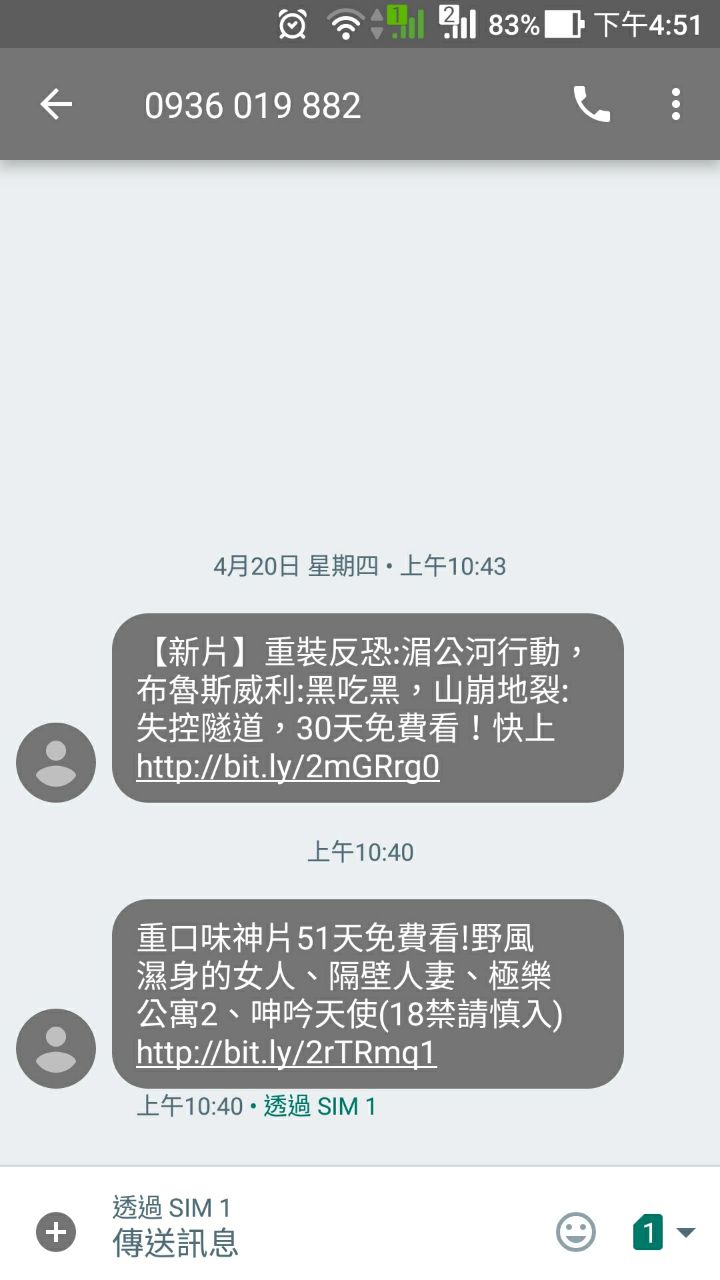Tap the contact avatar beside the 新片 message
This screenshot has height=1280, width=720.
click(56, 762)
